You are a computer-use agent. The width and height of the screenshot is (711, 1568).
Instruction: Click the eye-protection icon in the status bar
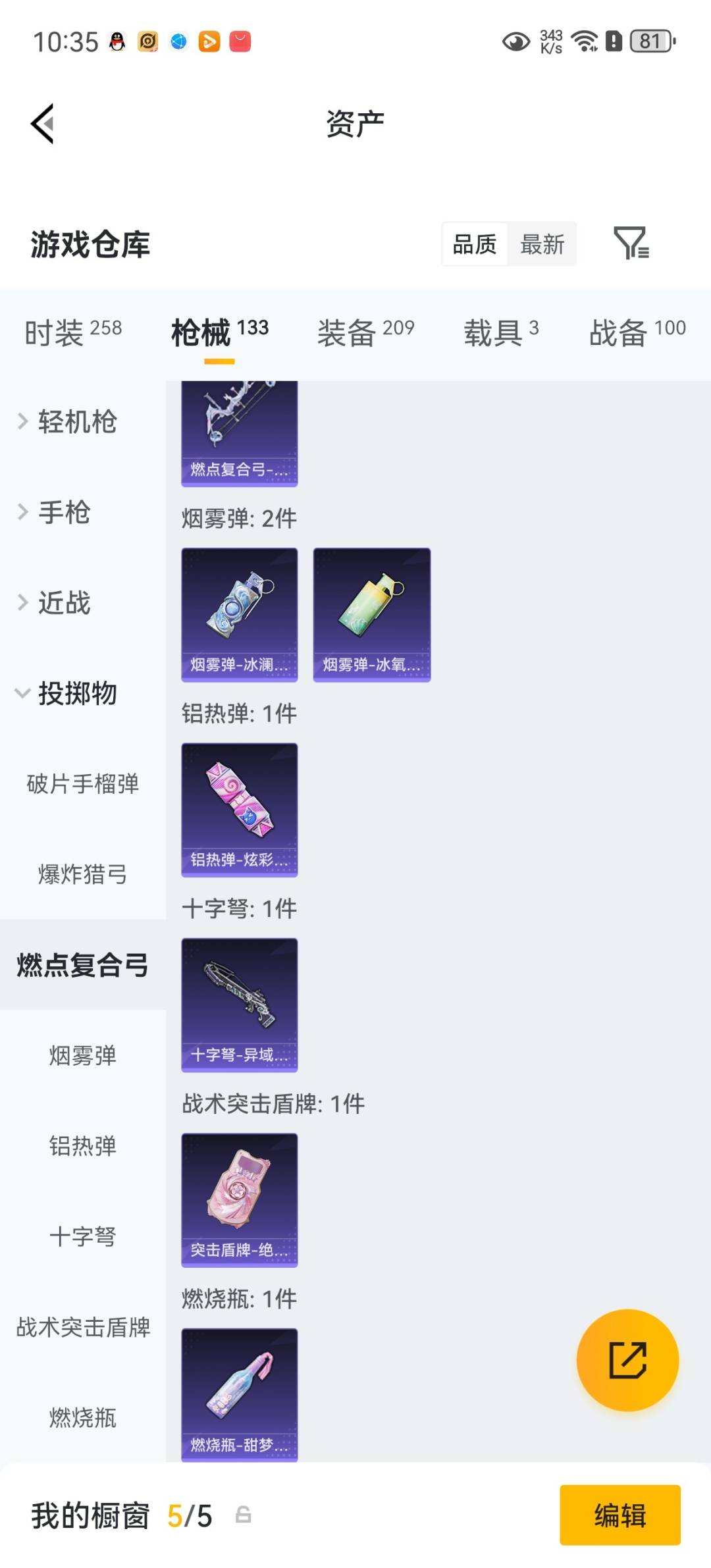(515, 41)
